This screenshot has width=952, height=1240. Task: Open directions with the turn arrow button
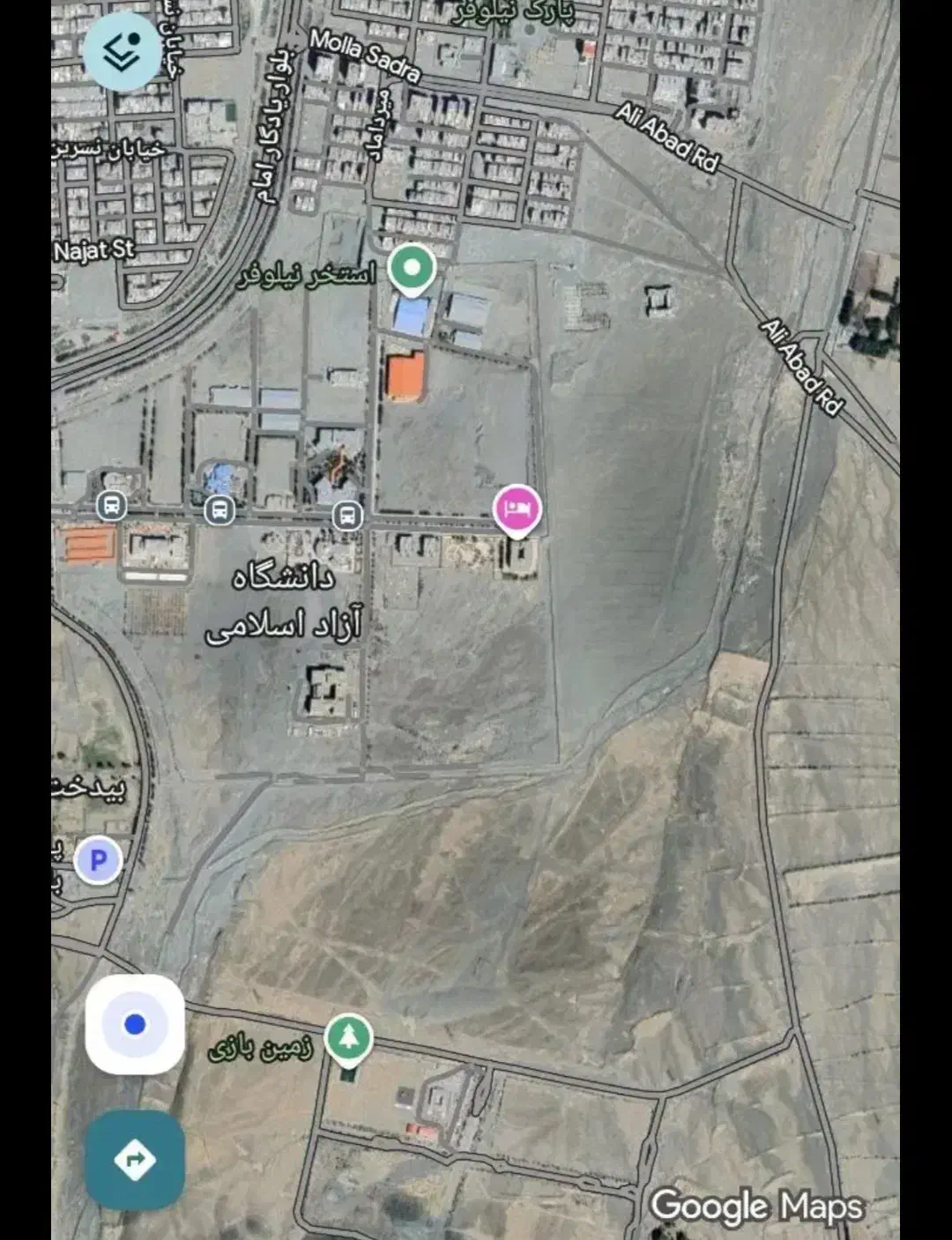pyautogui.click(x=135, y=1159)
